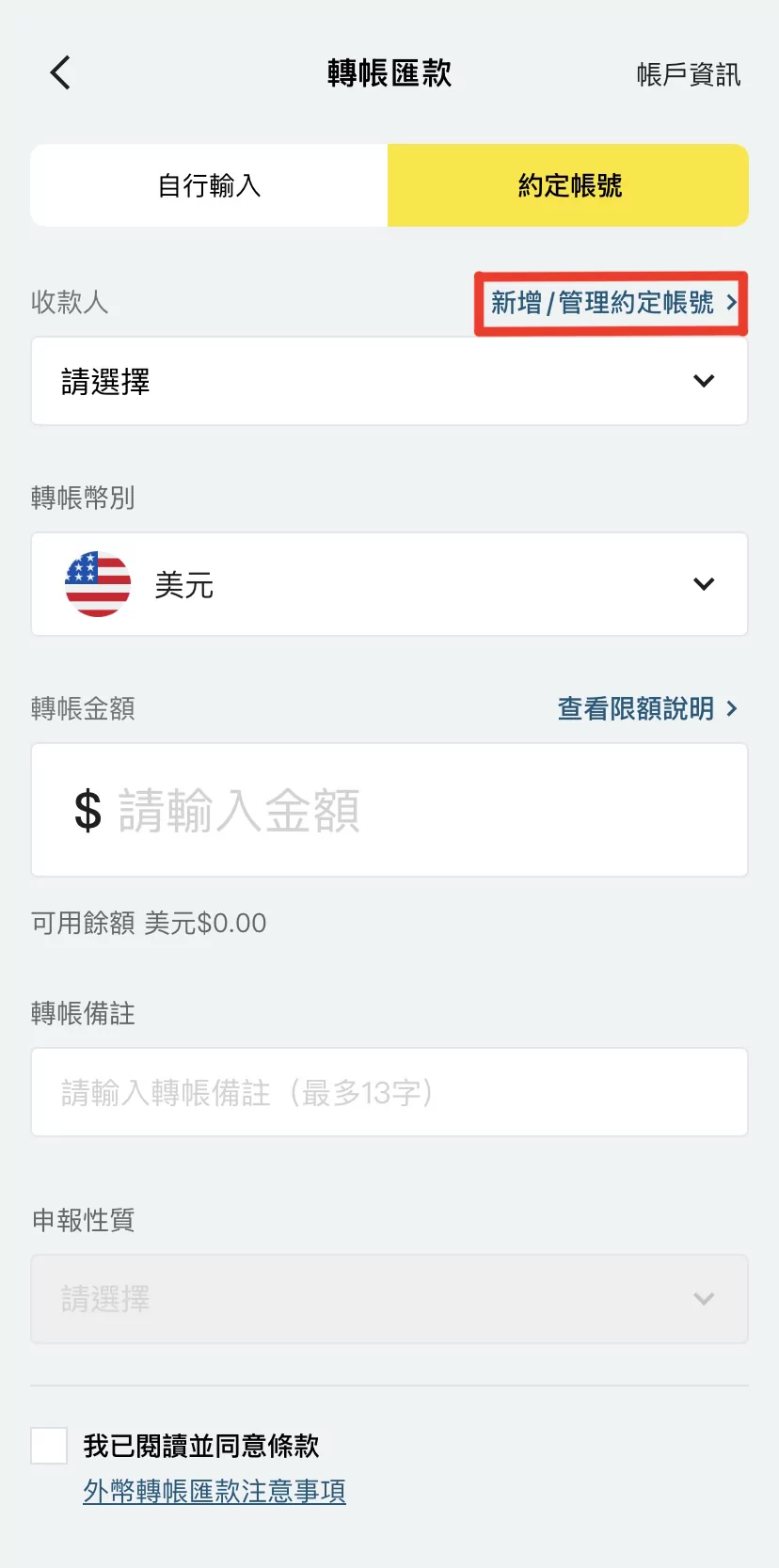Select the 約定帳號 tab

click(568, 185)
